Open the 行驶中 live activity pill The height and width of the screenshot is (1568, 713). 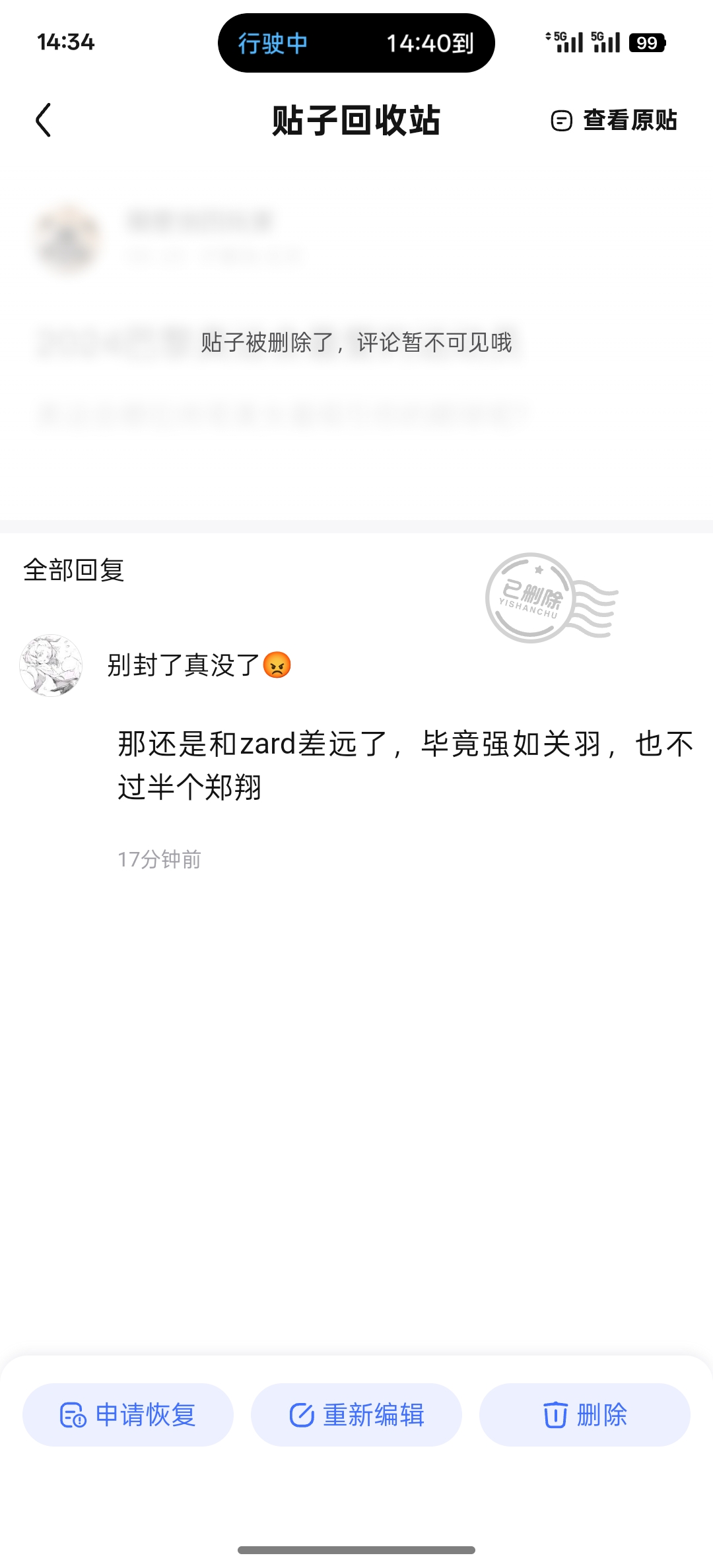click(x=356, y=43)
